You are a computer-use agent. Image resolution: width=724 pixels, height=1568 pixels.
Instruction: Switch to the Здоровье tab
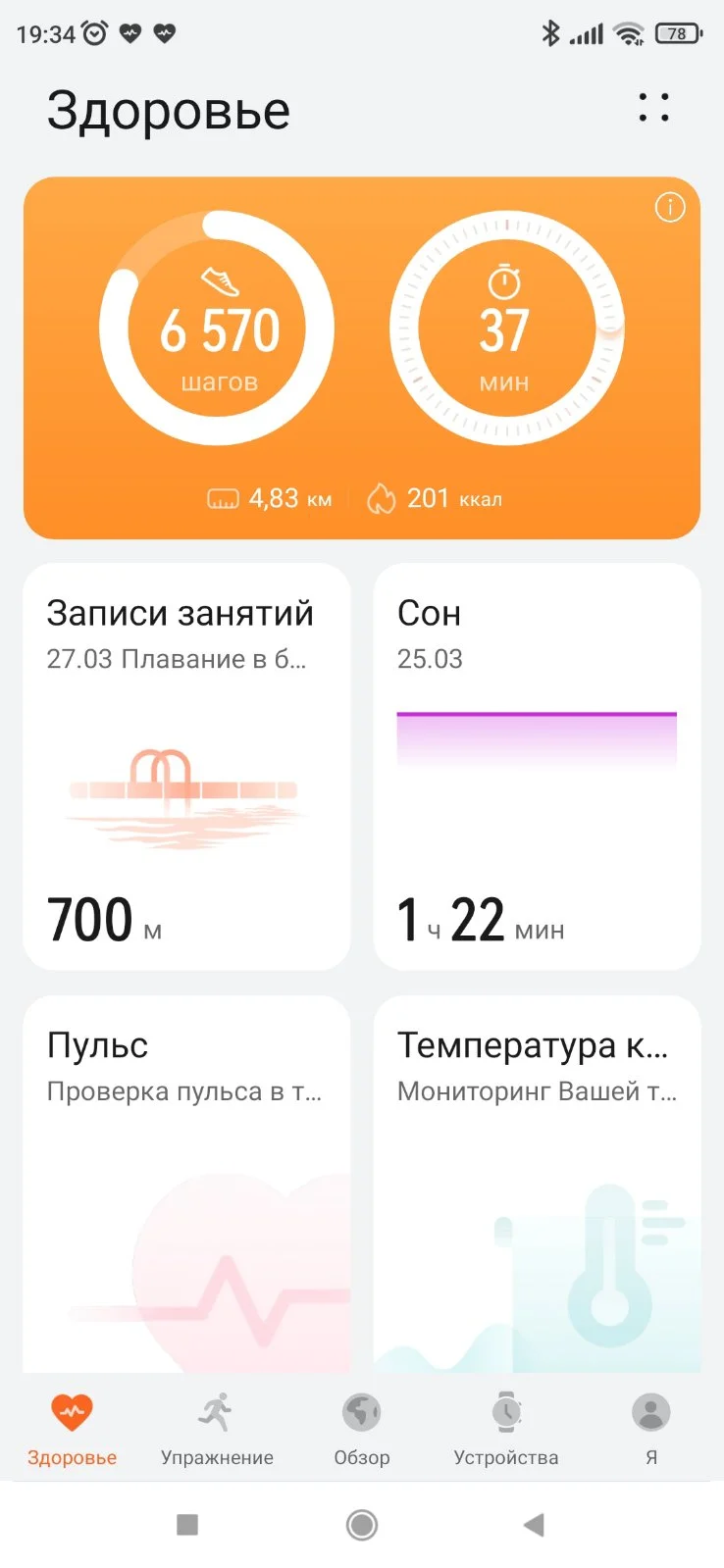(x=72, y=1429)
